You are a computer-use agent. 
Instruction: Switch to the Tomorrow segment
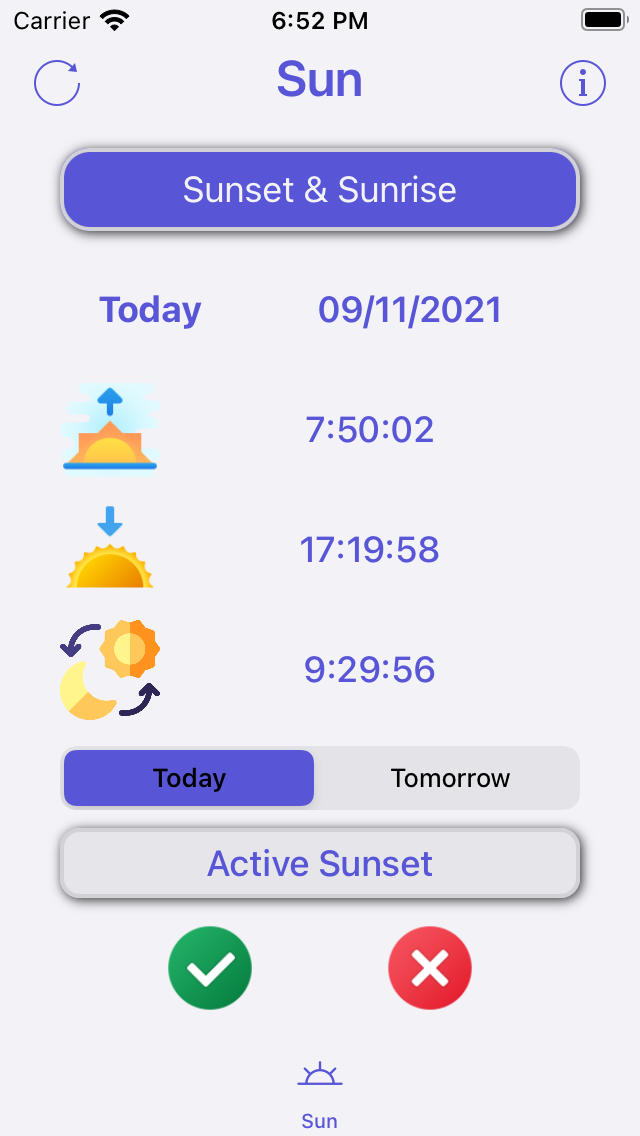pyautogui.click(x=450, y=778)
